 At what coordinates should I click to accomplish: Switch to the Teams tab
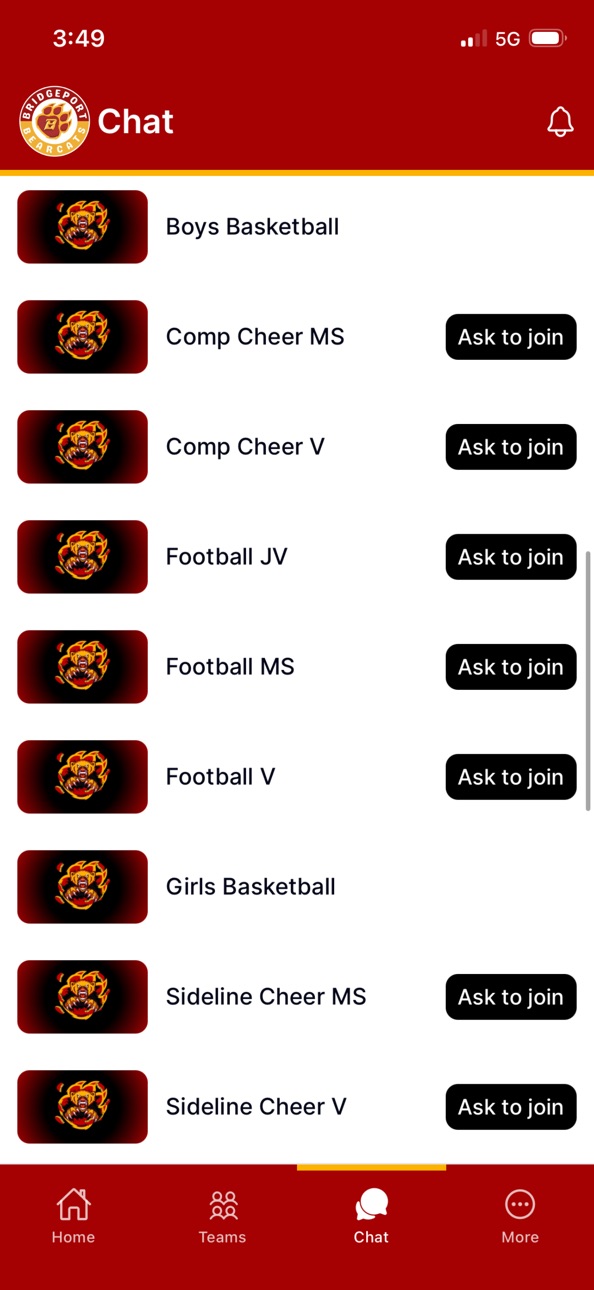click(222, 1216)
